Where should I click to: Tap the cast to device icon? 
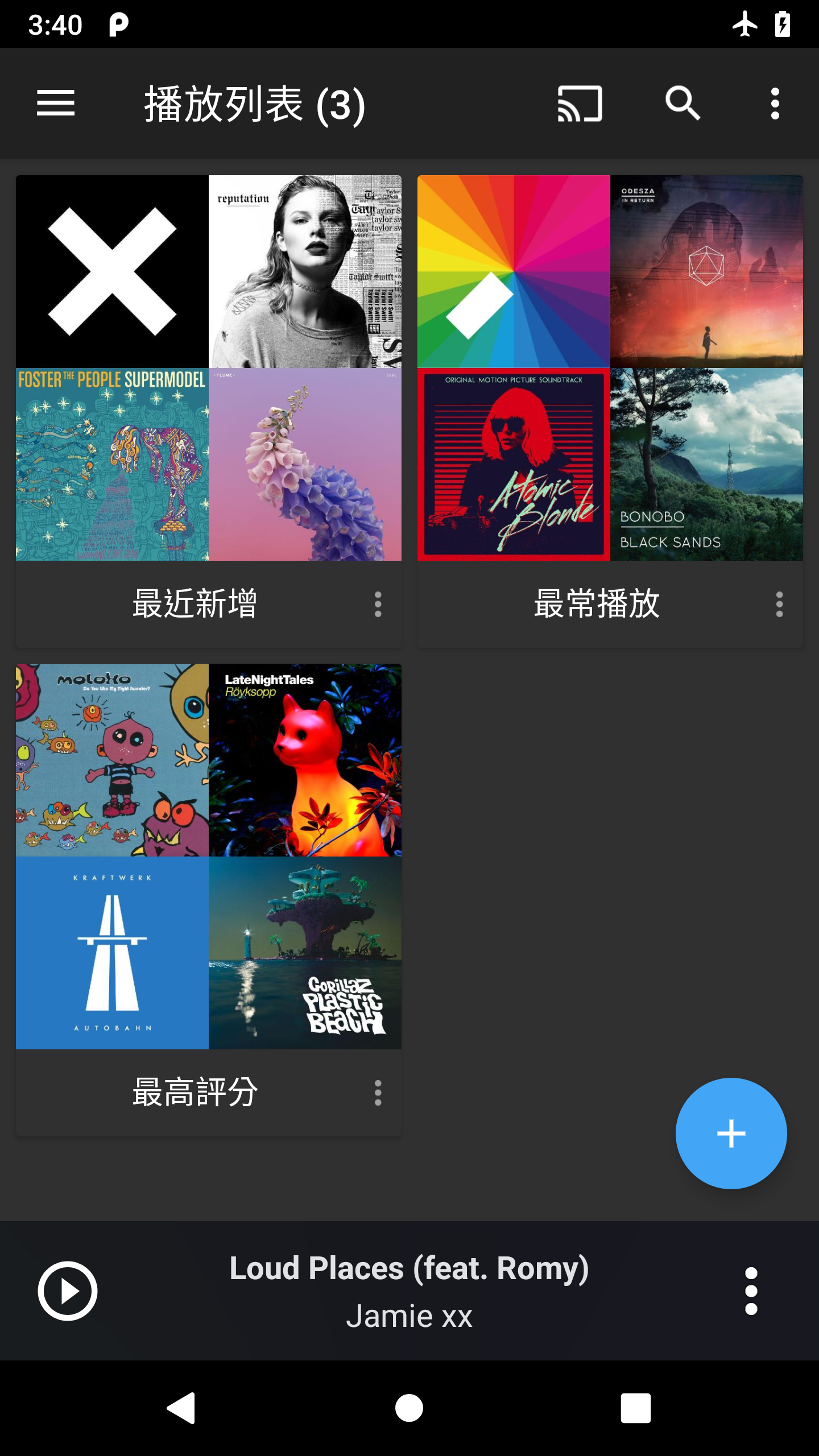tap(580, 104)
